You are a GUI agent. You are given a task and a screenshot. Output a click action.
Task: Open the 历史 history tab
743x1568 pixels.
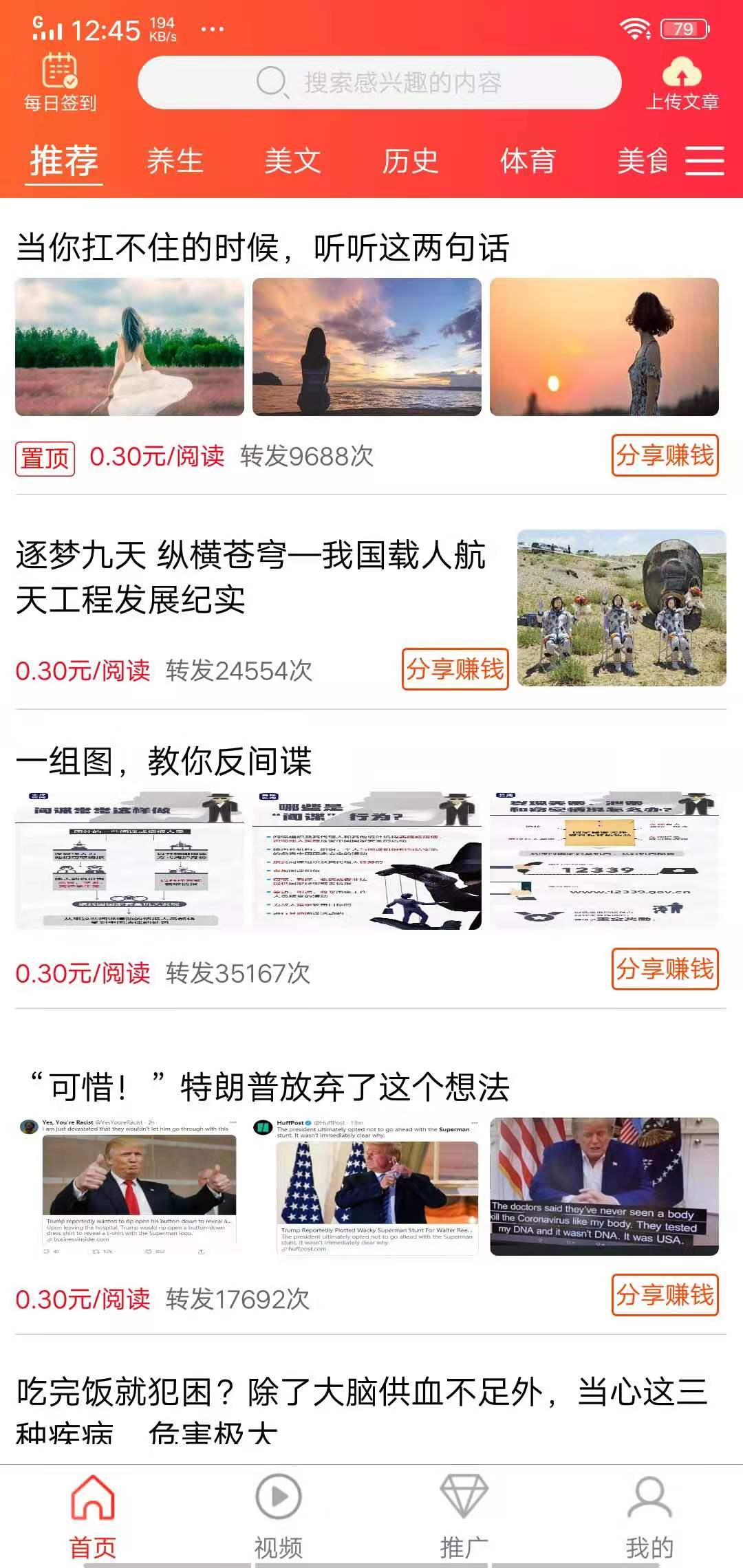coord(411,163)
